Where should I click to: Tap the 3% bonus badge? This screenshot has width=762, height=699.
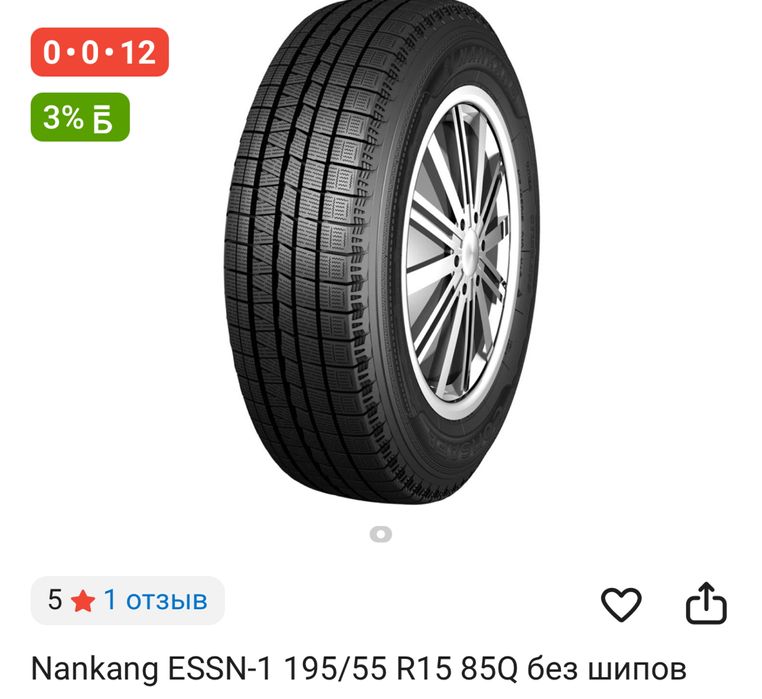[80, 117]
